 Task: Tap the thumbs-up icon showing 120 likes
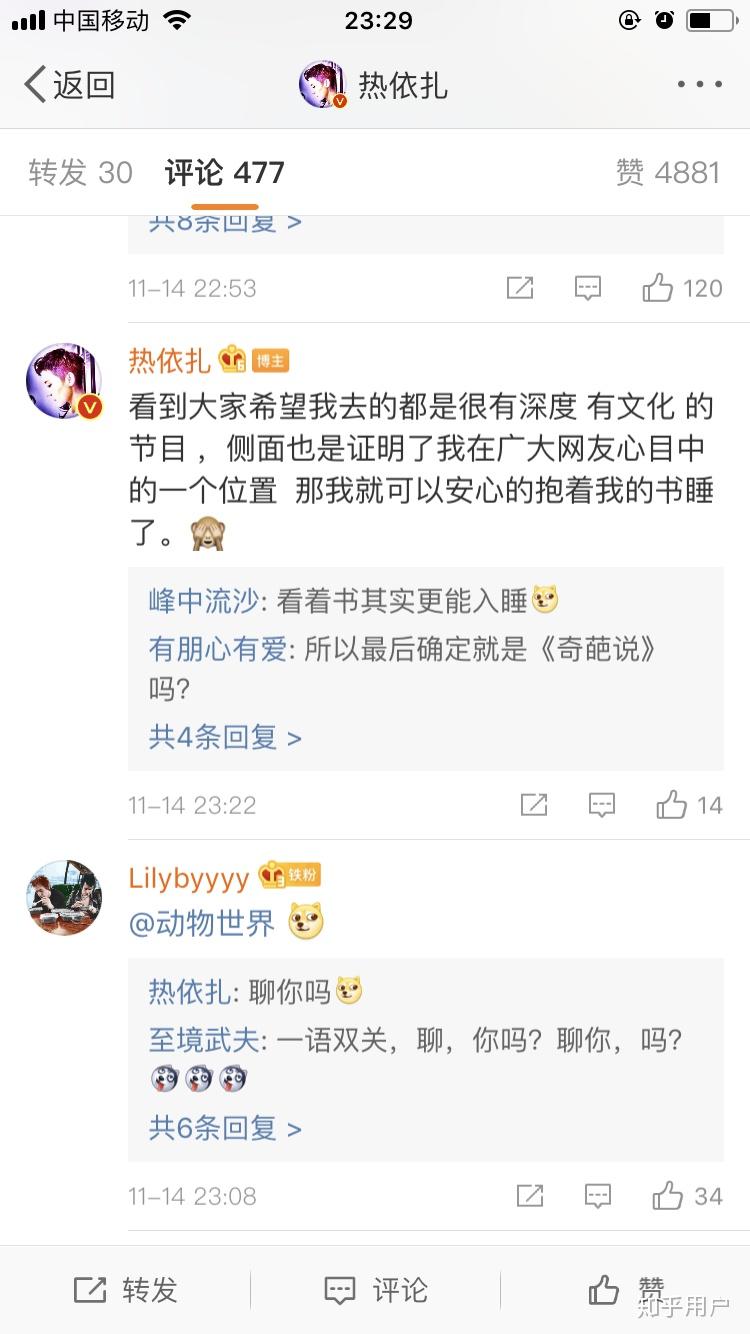click(x=658, y=288)
